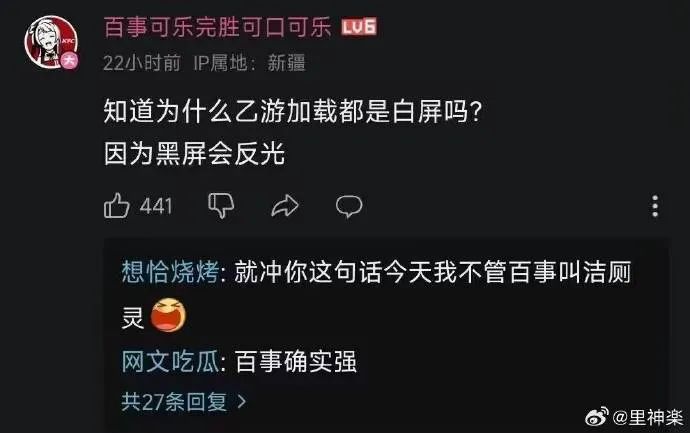This screenshot has height=433, width=690.
Task: Share this comment via arrow icon
Action: click(285, 206)
